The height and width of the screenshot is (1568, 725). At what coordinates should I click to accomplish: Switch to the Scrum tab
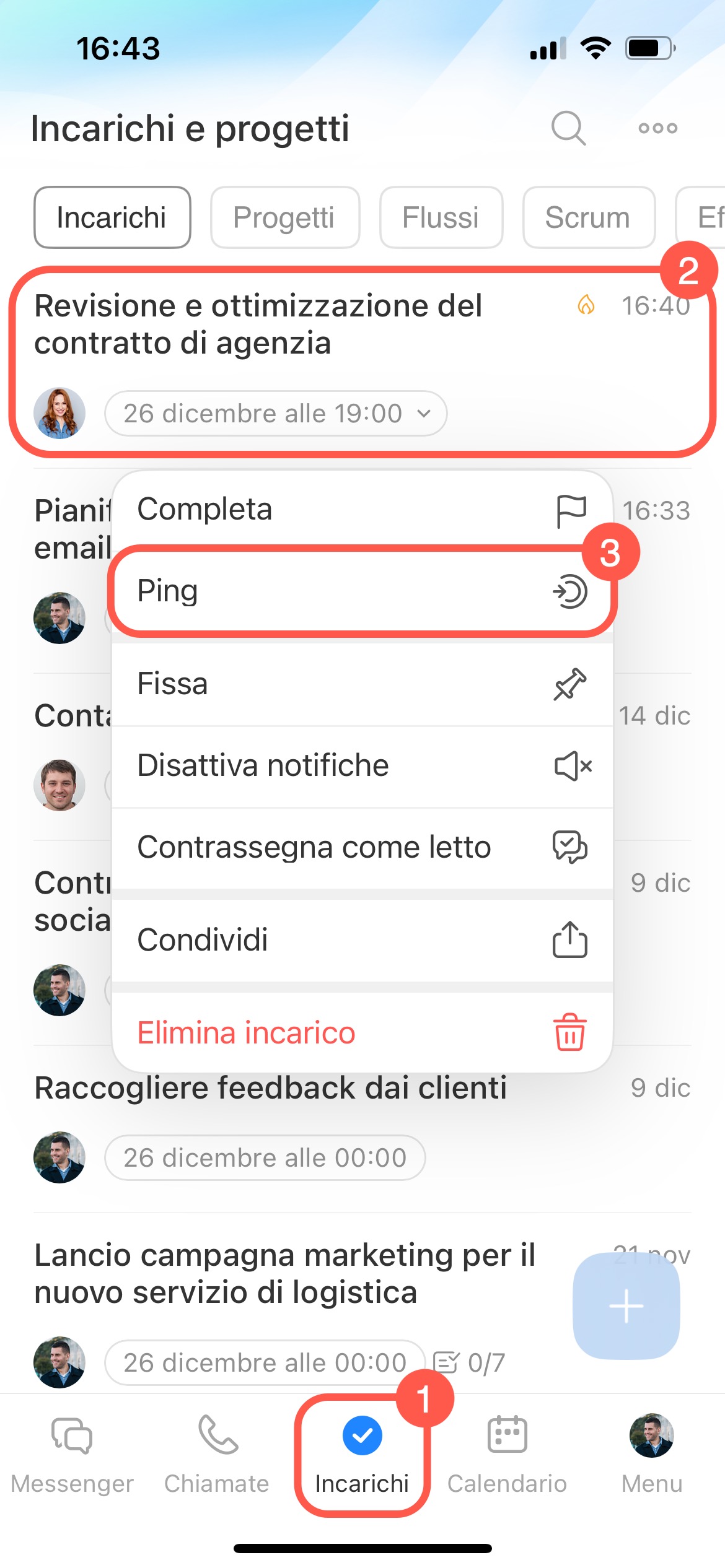coord(588,217)
